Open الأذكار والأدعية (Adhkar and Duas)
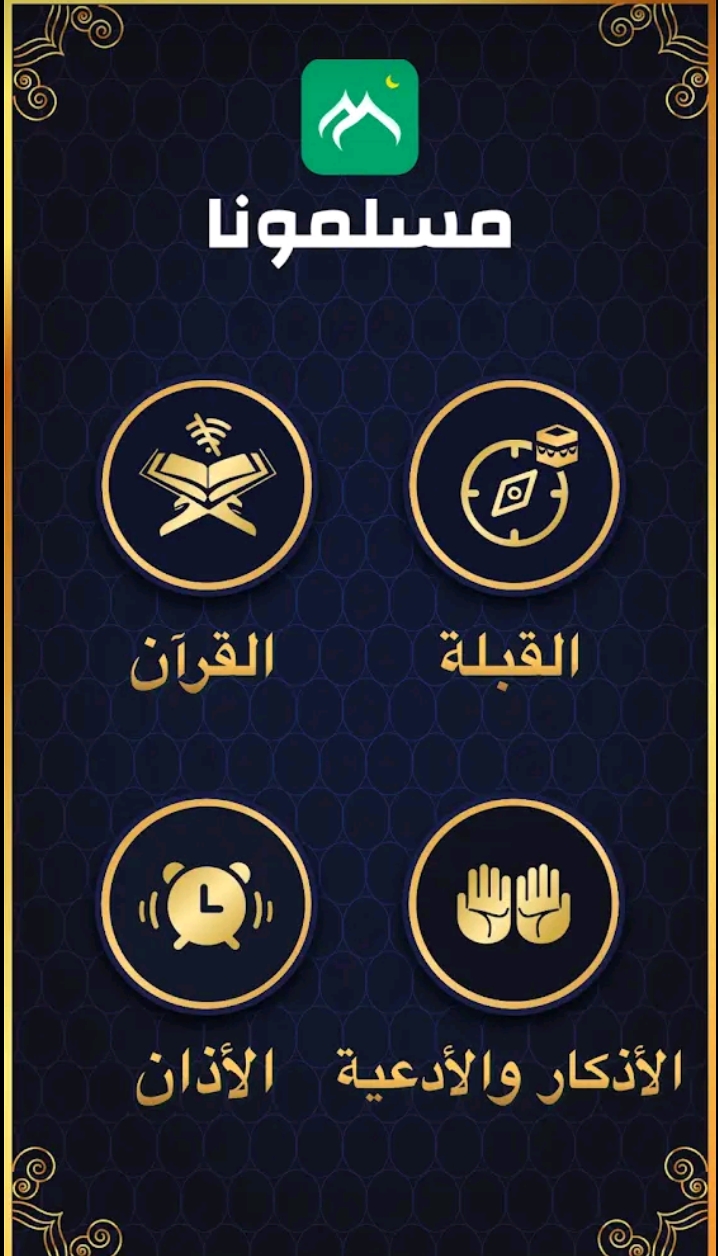Viewport: 718px width, 1256px height. [513, 905]
